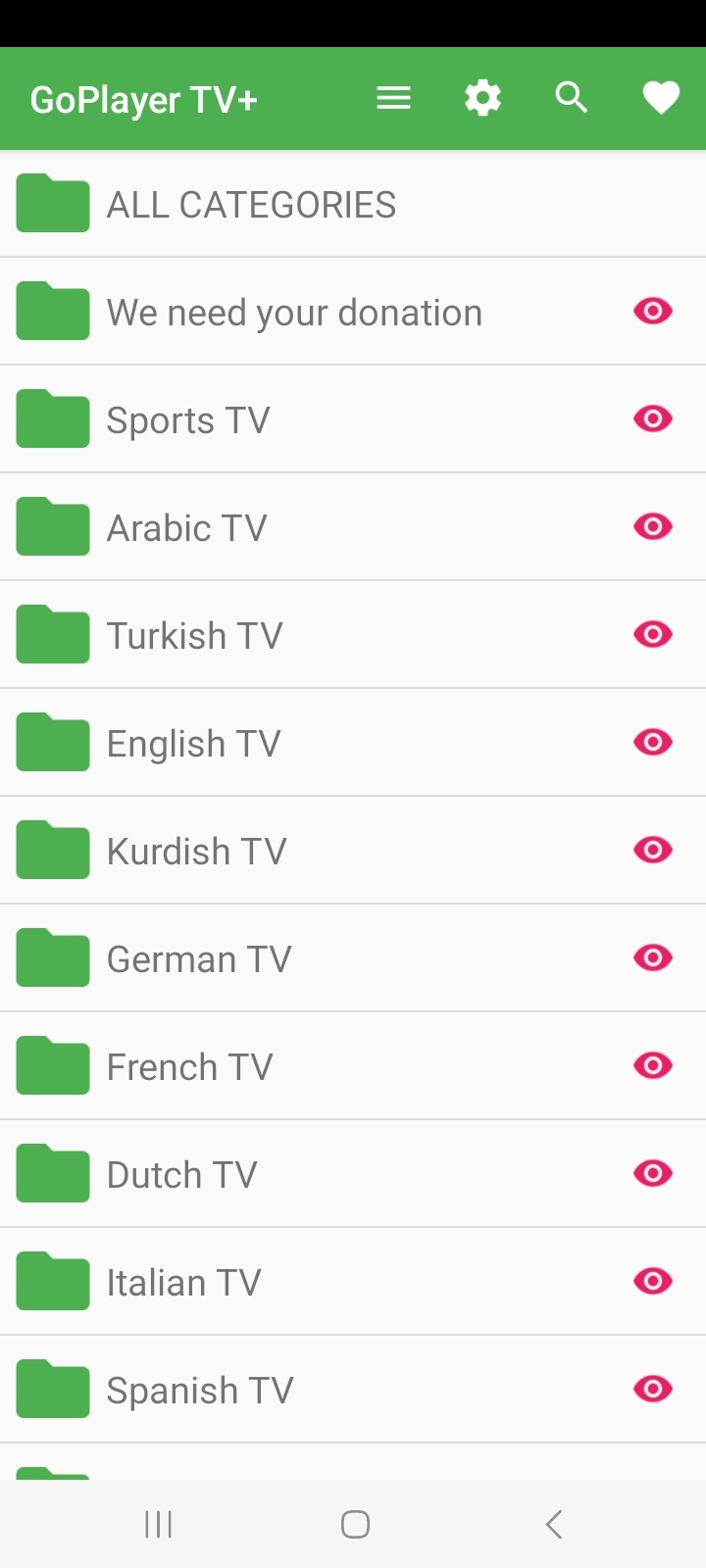This screenshot has height=1568, width=706.
Task: Open the Italian TV category
Action: point(353,1282)
